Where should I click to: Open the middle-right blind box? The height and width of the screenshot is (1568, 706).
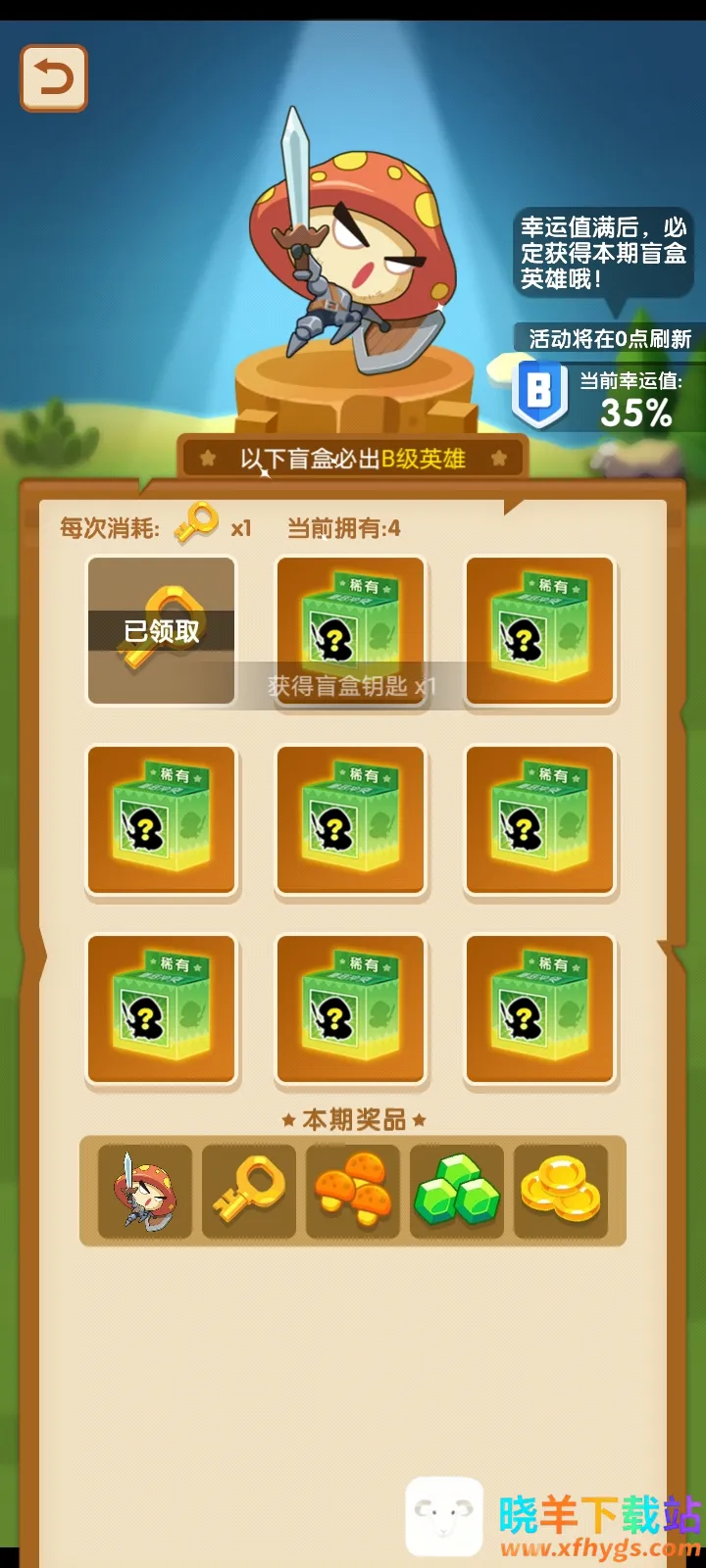coord(540,819)
